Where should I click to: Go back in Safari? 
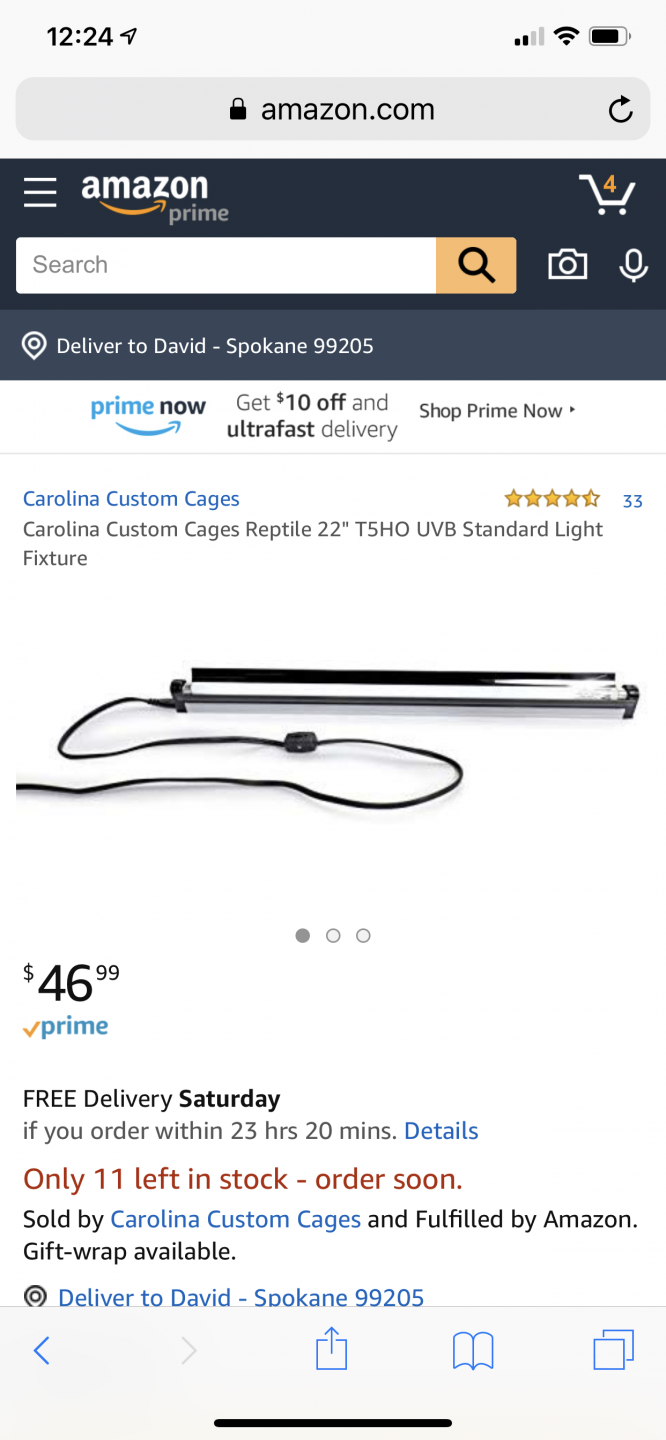42,1351
